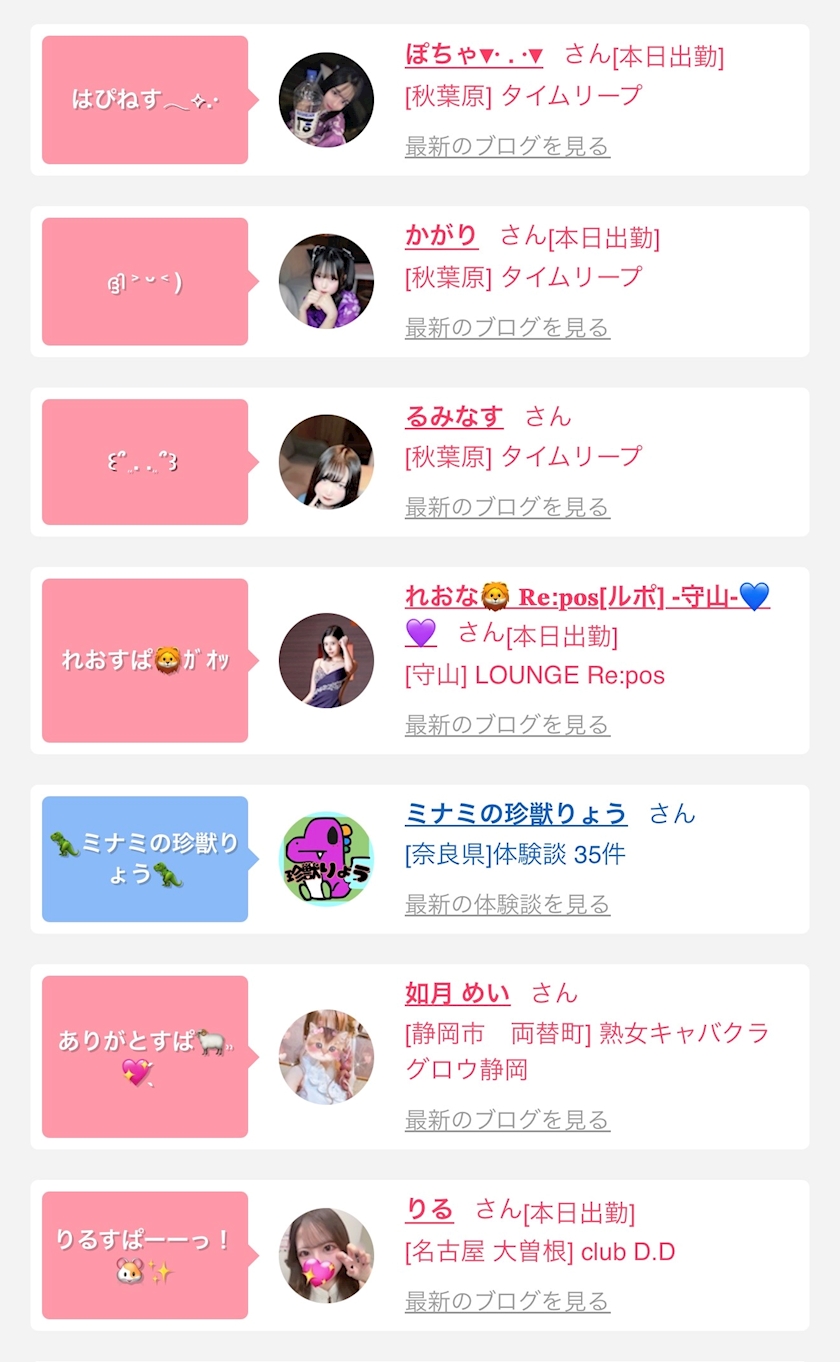
Task: Tap れおな's round profile photo
Action: (x=326, y=660)
